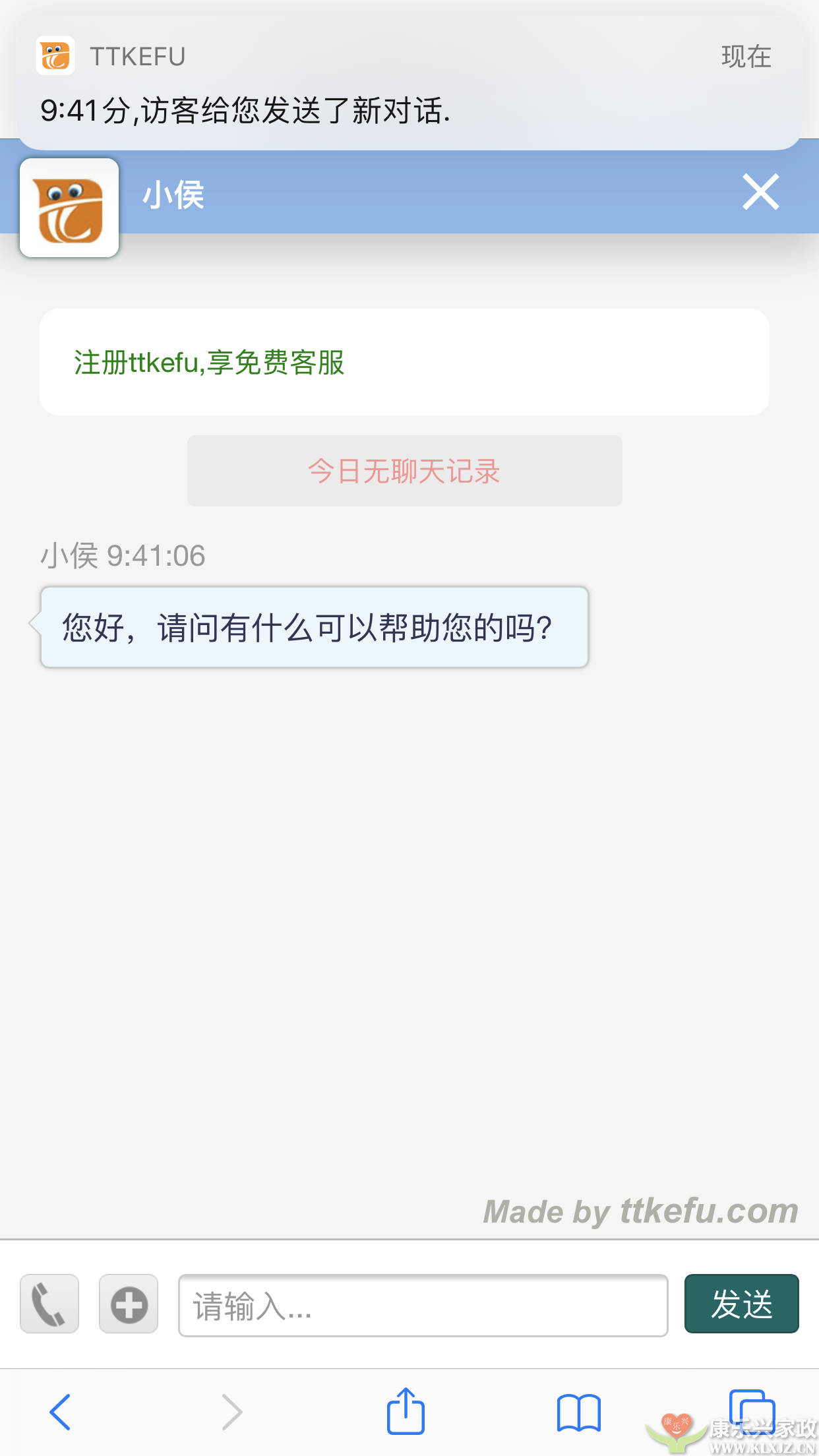Tap the phone call icon
Image resolution: width=819 pixels, height=1456 pixels.
49,1304
